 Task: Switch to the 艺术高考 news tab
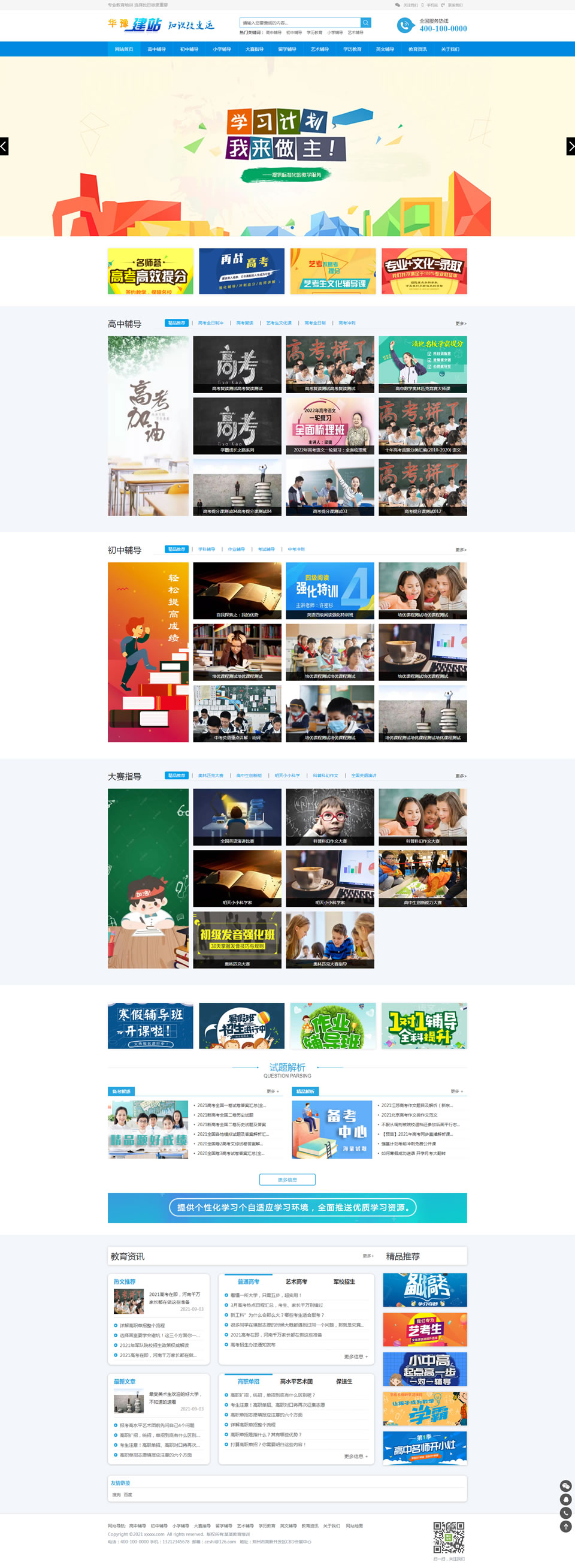296,1281
